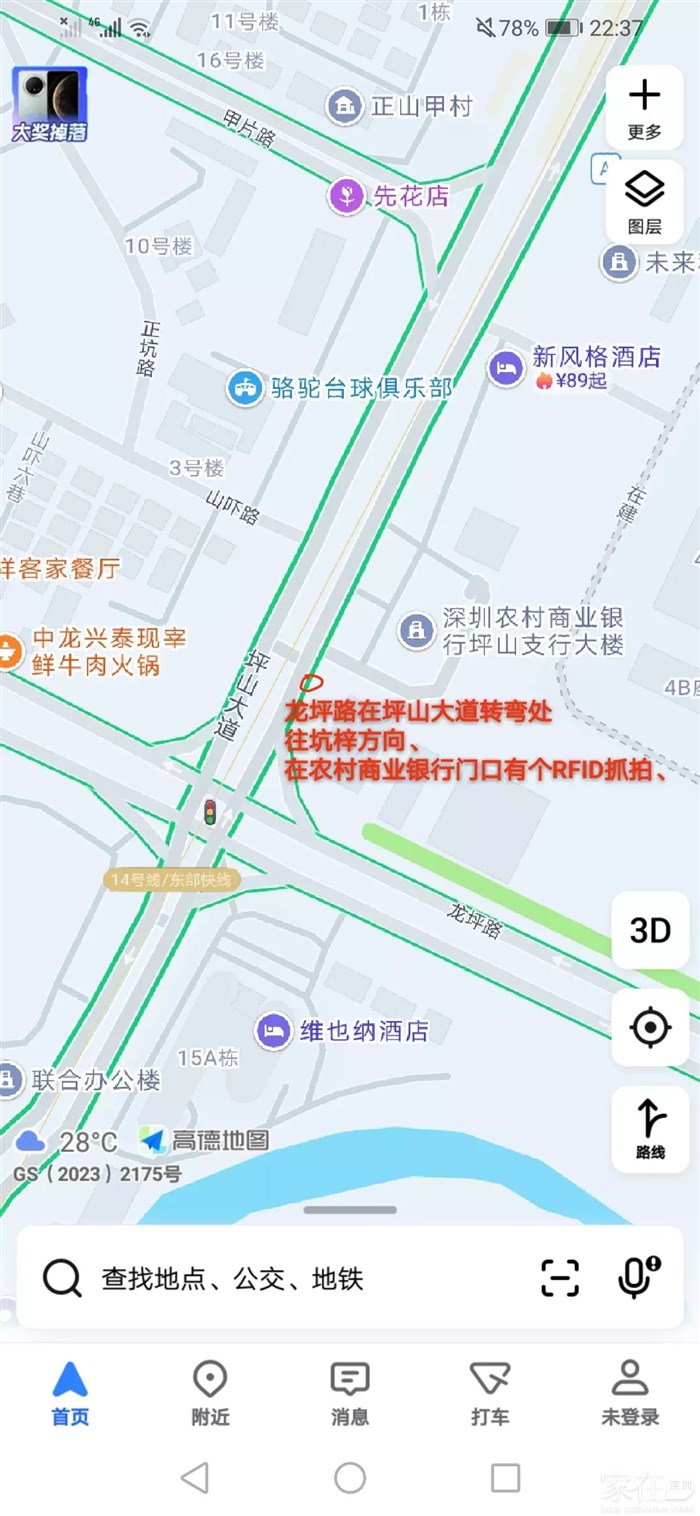Switch to the 附近 tab
This screenshot has width=700, height=1516.
[210, 1392]
